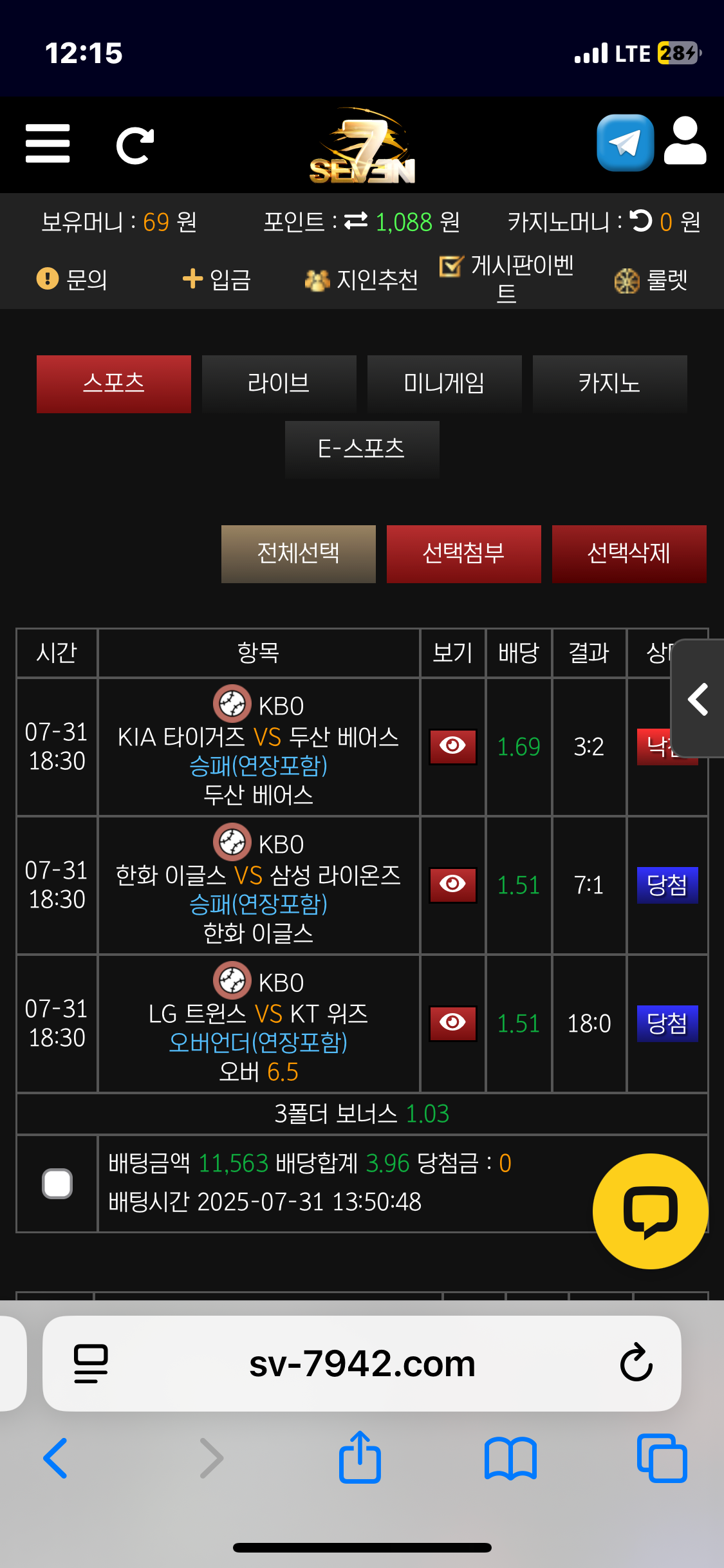This screenshot has width=724, height=1568.
Task: Check the bet slip checkbox
Action: click(57, 1183)
